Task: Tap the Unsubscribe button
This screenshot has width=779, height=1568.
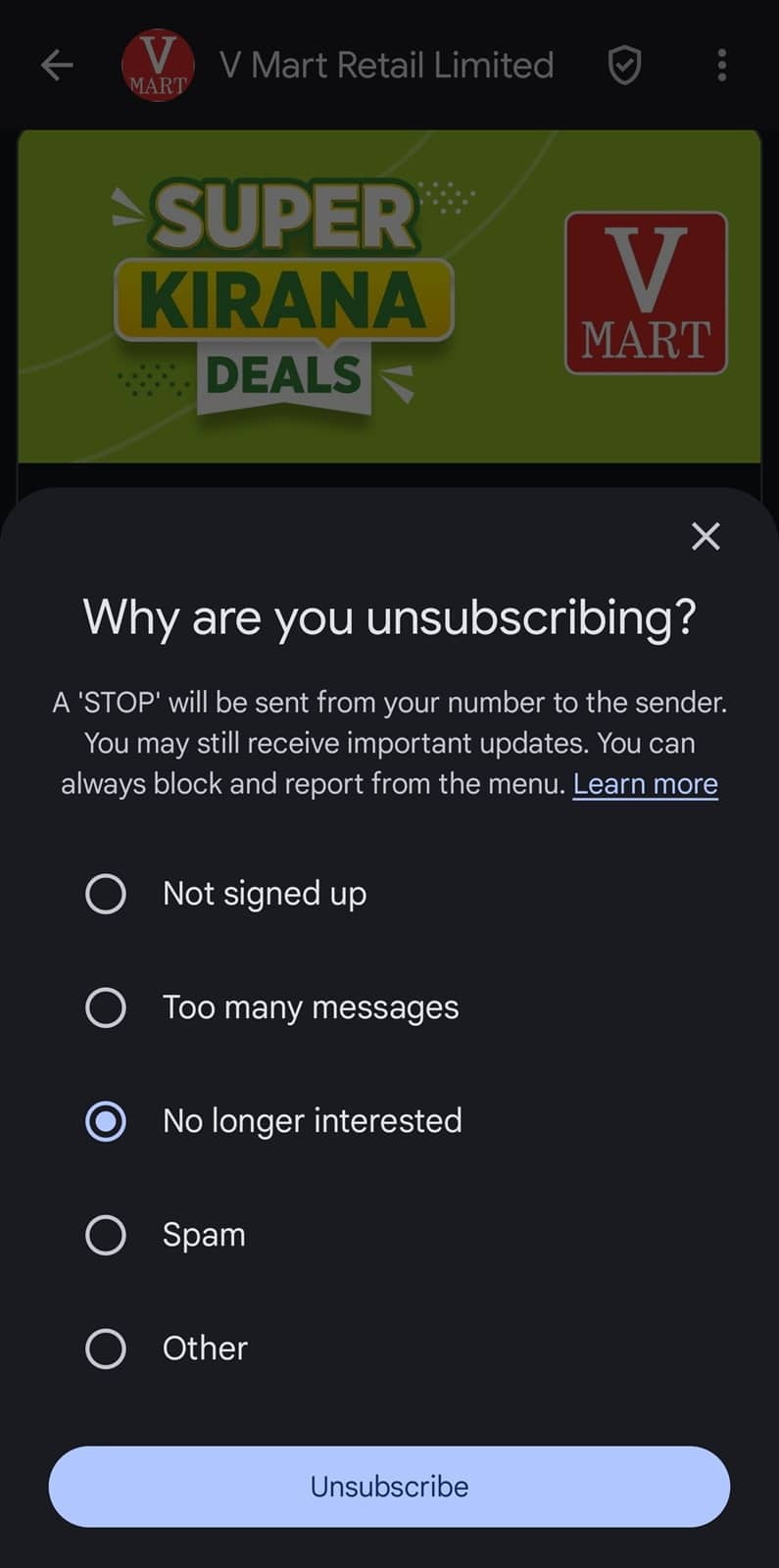Action: coord(389,1487)
